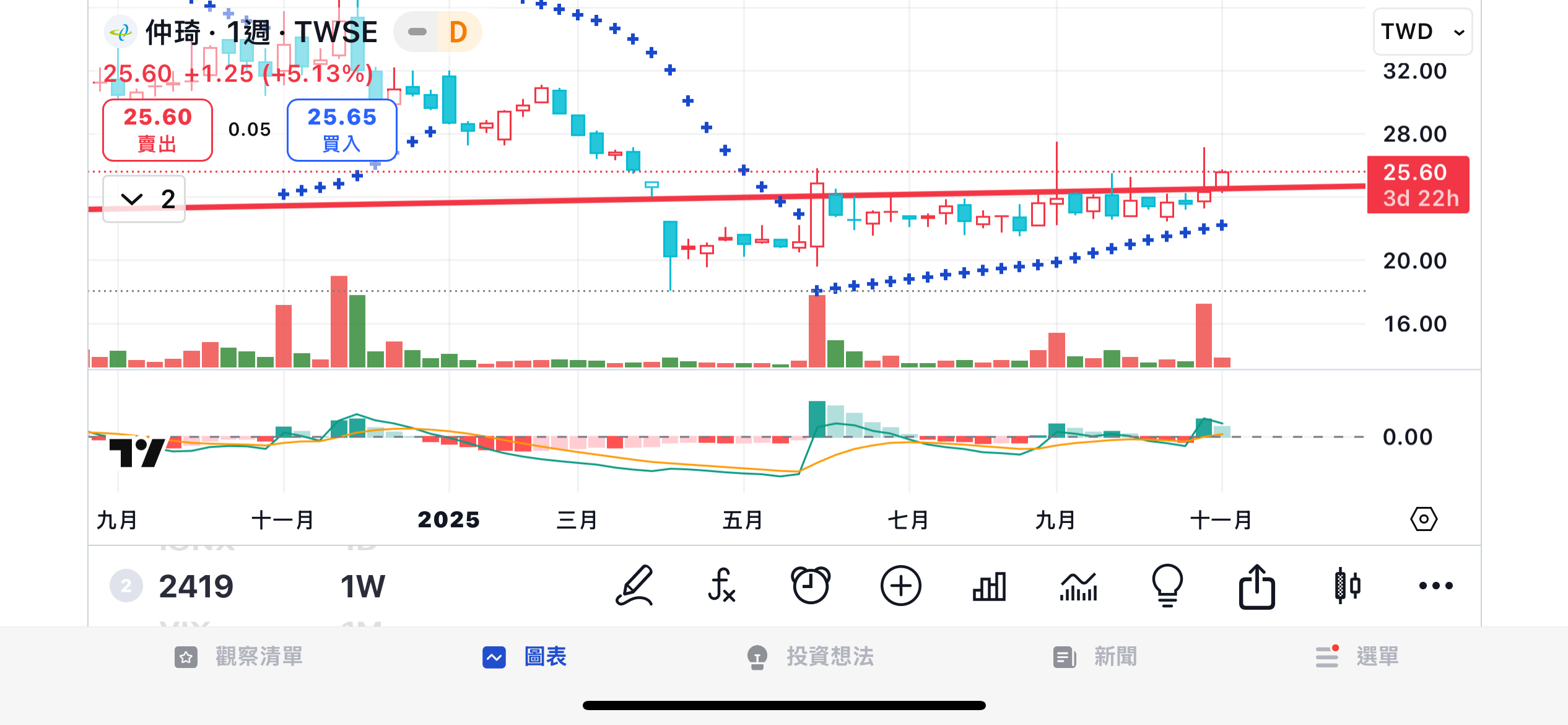The width and height of the screenshot is (1568, 725).
Task: Open the chart scale settings icon
Action: click(1424, 519)
